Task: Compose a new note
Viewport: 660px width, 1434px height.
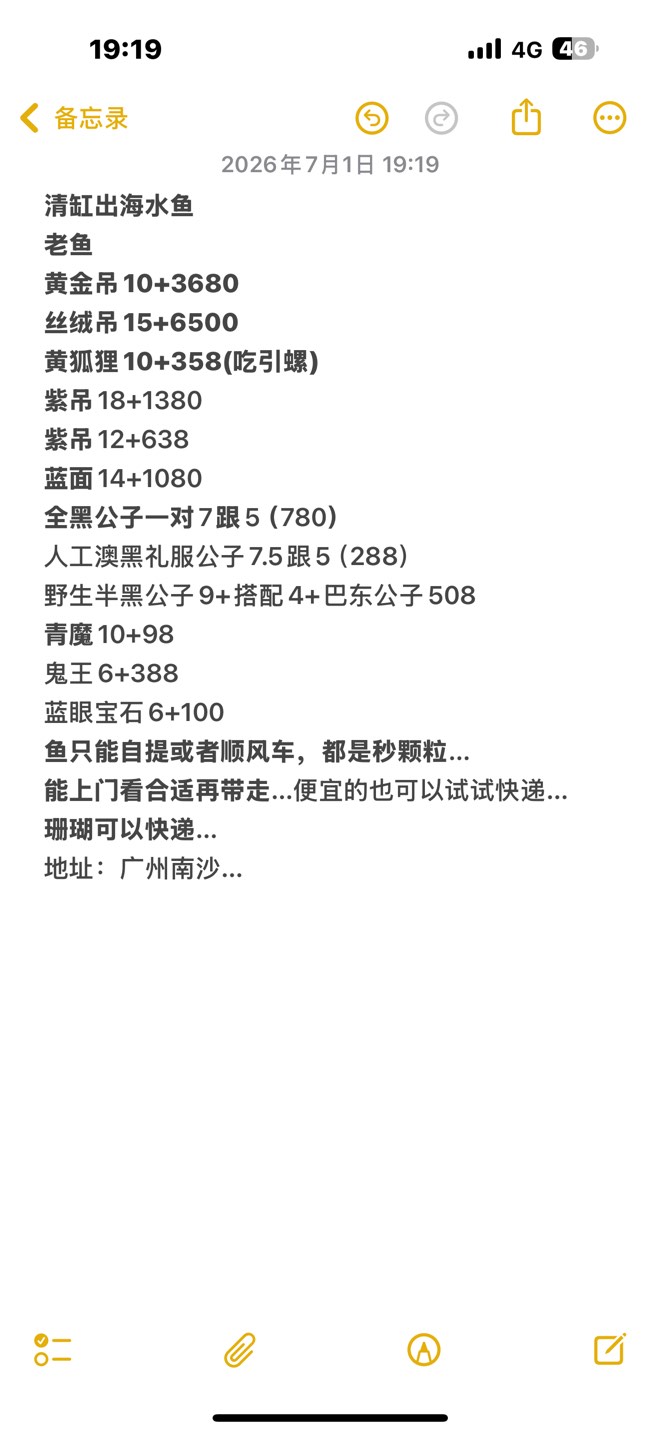Action: click(x=610, y=1349)
